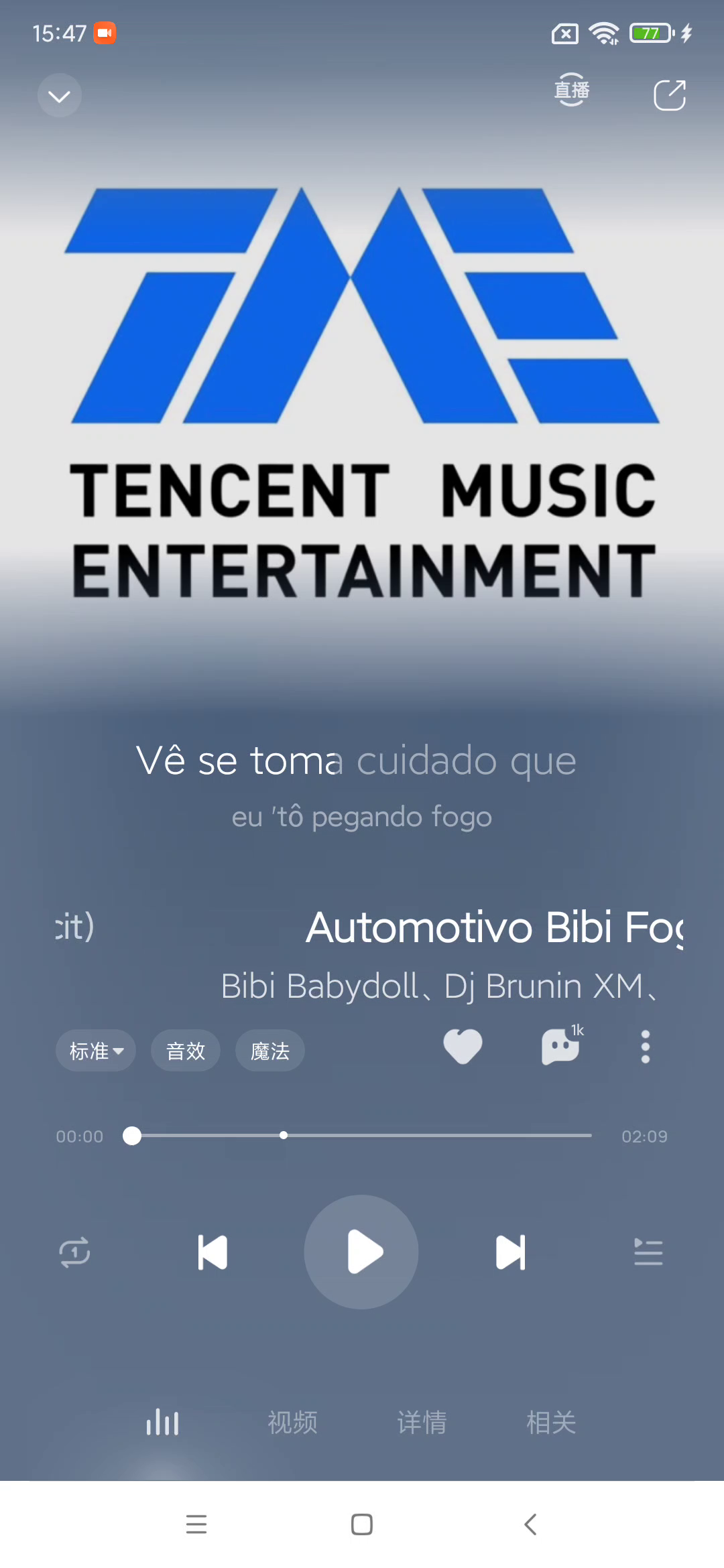Screen dimensions: 724x1568
Task: Switch to the 详情 tab
Action: point(422,1422)
